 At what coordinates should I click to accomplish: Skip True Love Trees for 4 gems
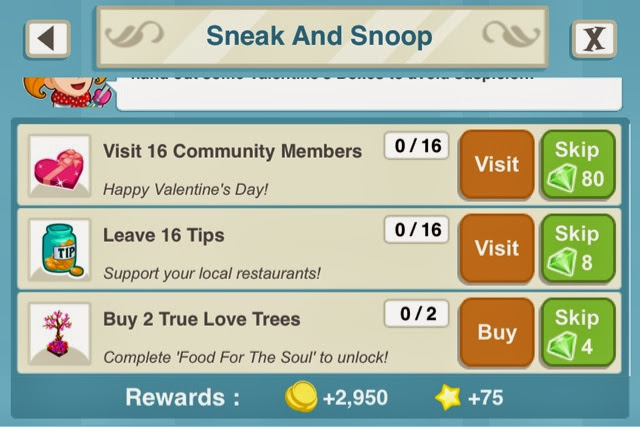tap(577, 332)
